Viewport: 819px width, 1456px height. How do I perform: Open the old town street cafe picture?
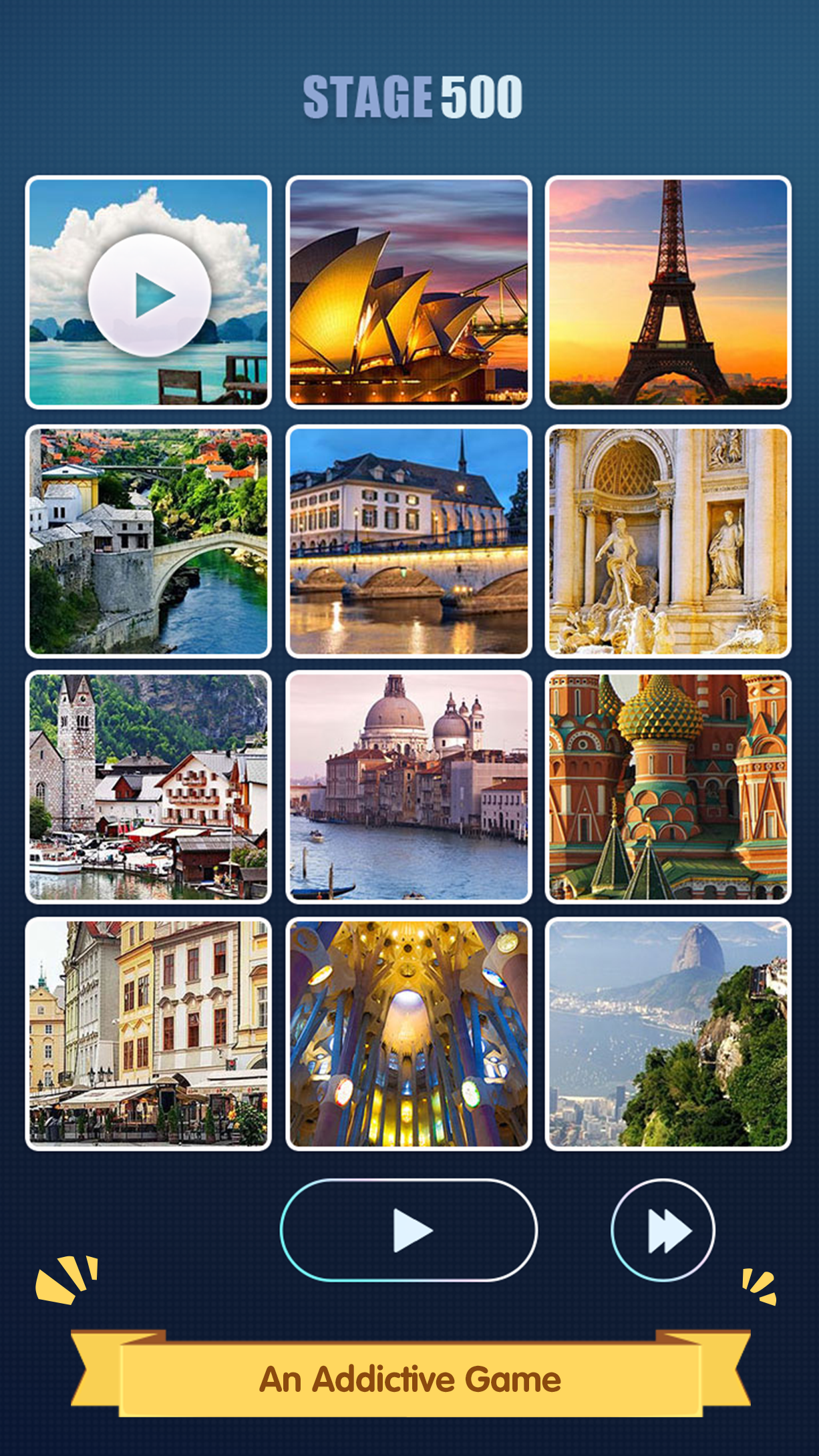point(148,1033)
